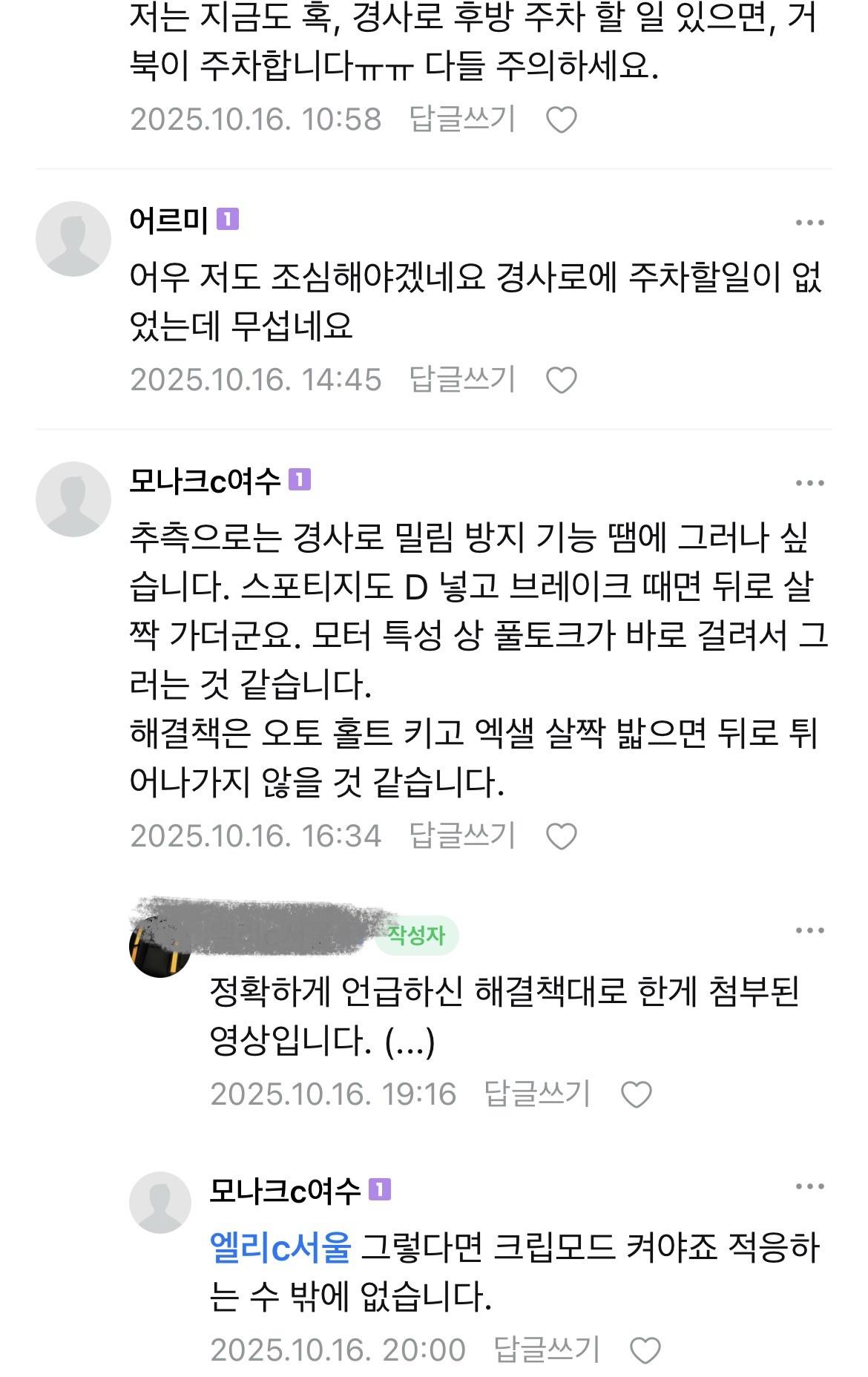Open the overflow menu on the 작성자 reply
The width and height of the screenshot is (868, 1377).
(x=809, y=930)
